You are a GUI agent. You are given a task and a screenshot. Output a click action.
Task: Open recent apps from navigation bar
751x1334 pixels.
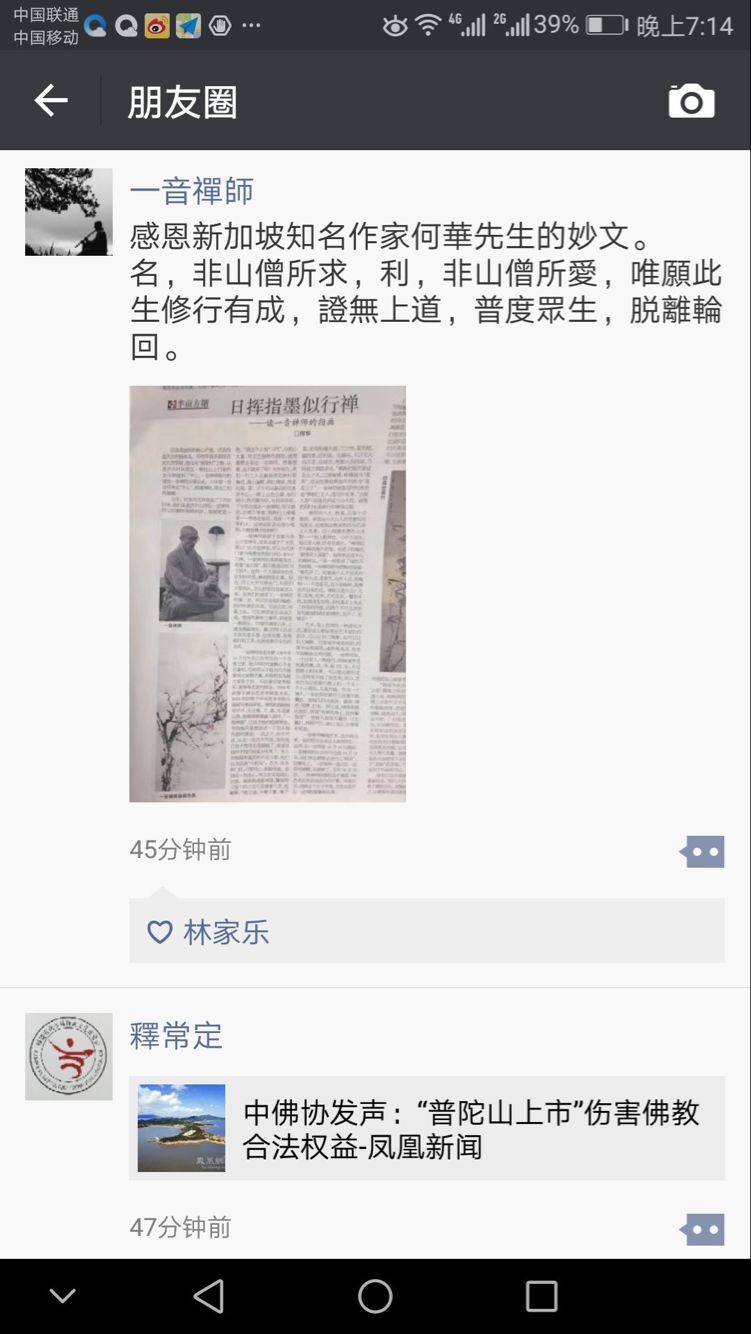pyautogui.click(x=541, y=1296)
